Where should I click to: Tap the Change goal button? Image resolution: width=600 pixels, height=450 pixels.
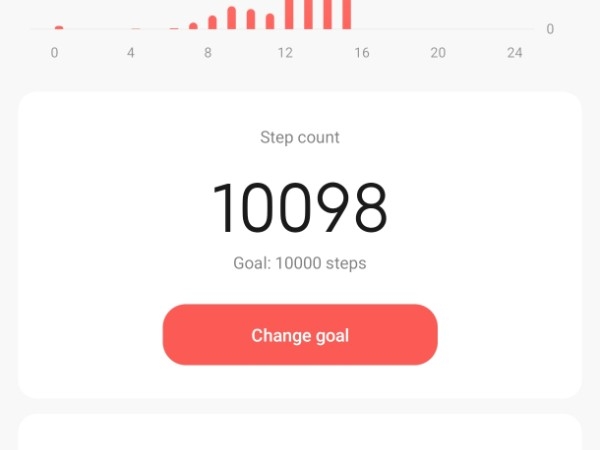click(300, 335)
